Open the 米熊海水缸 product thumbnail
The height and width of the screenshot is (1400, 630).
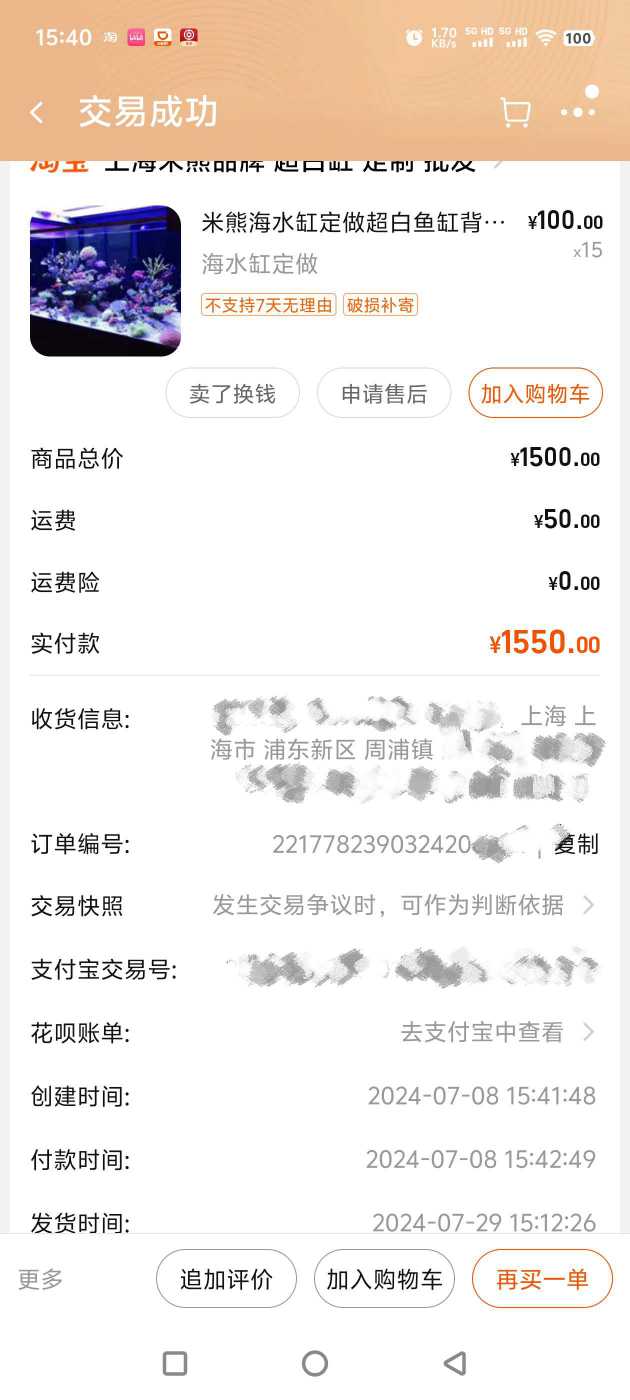pyautogui.click(x=105, y=281)
